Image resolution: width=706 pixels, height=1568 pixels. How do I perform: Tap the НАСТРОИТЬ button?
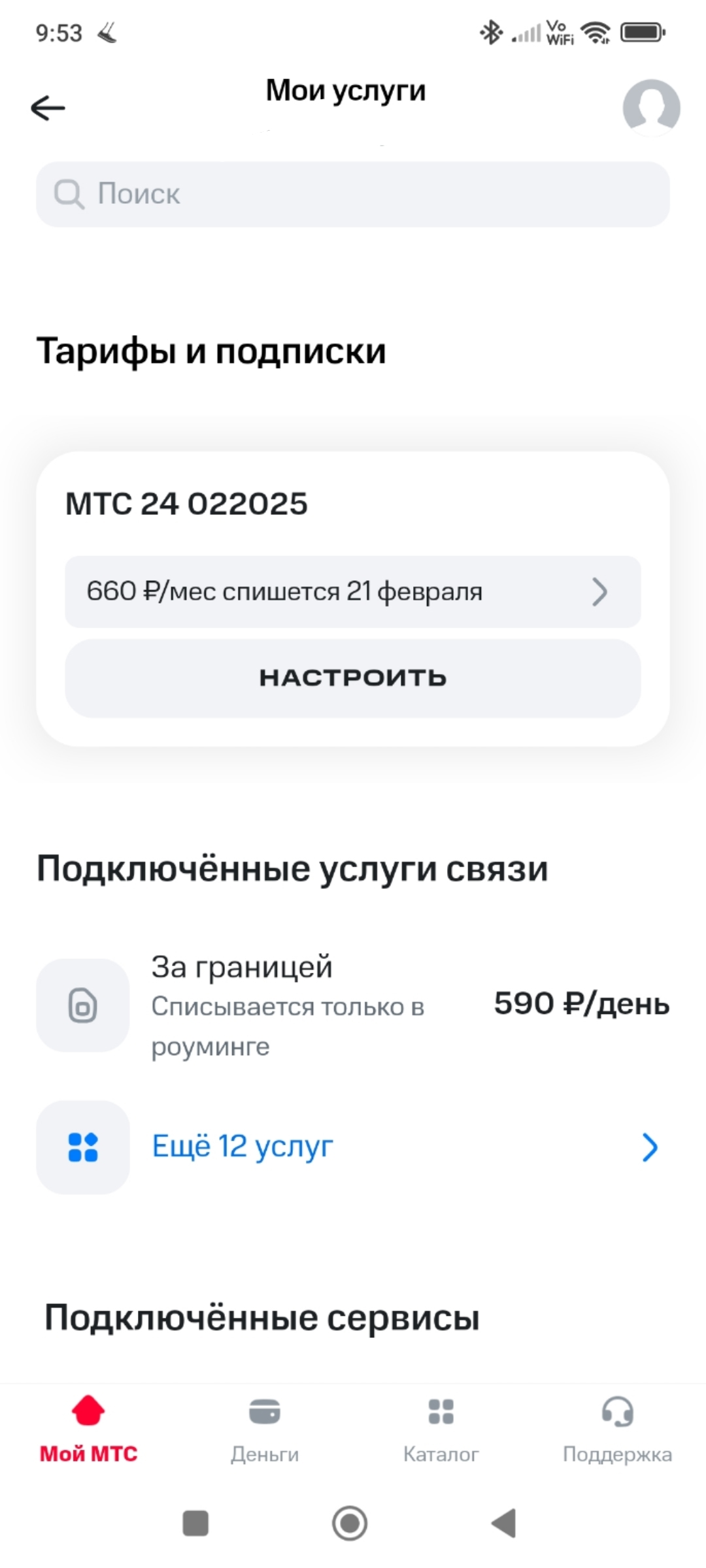pyautogui.click(x=353, y=678)
